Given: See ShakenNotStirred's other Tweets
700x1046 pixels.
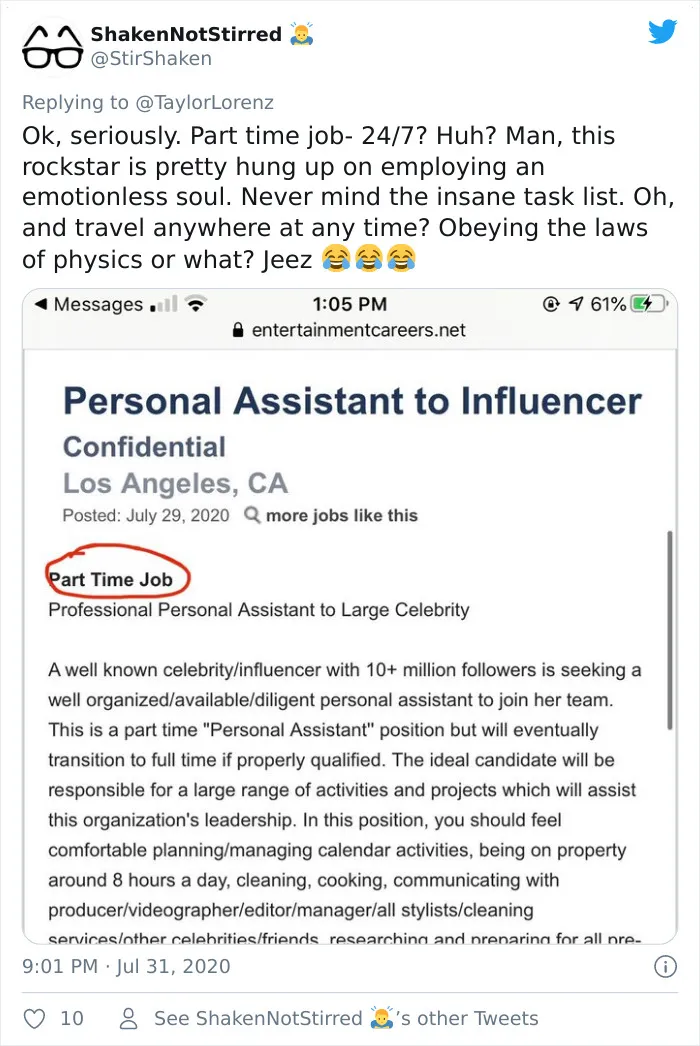Looking at the screenshot, I should pyautogui.click(x=328, y=1018).
